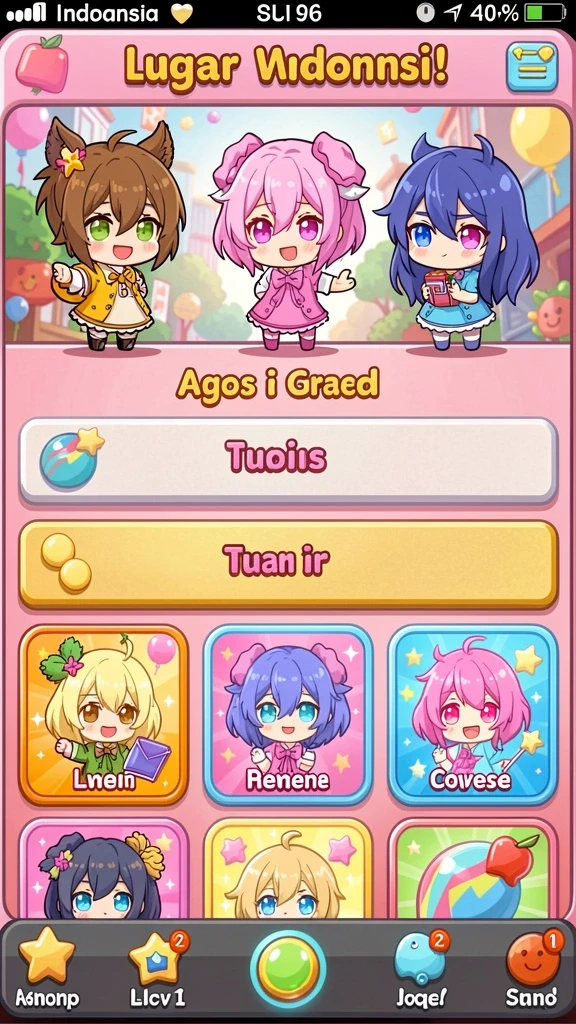Open the Lnein character card

[104, 715]
